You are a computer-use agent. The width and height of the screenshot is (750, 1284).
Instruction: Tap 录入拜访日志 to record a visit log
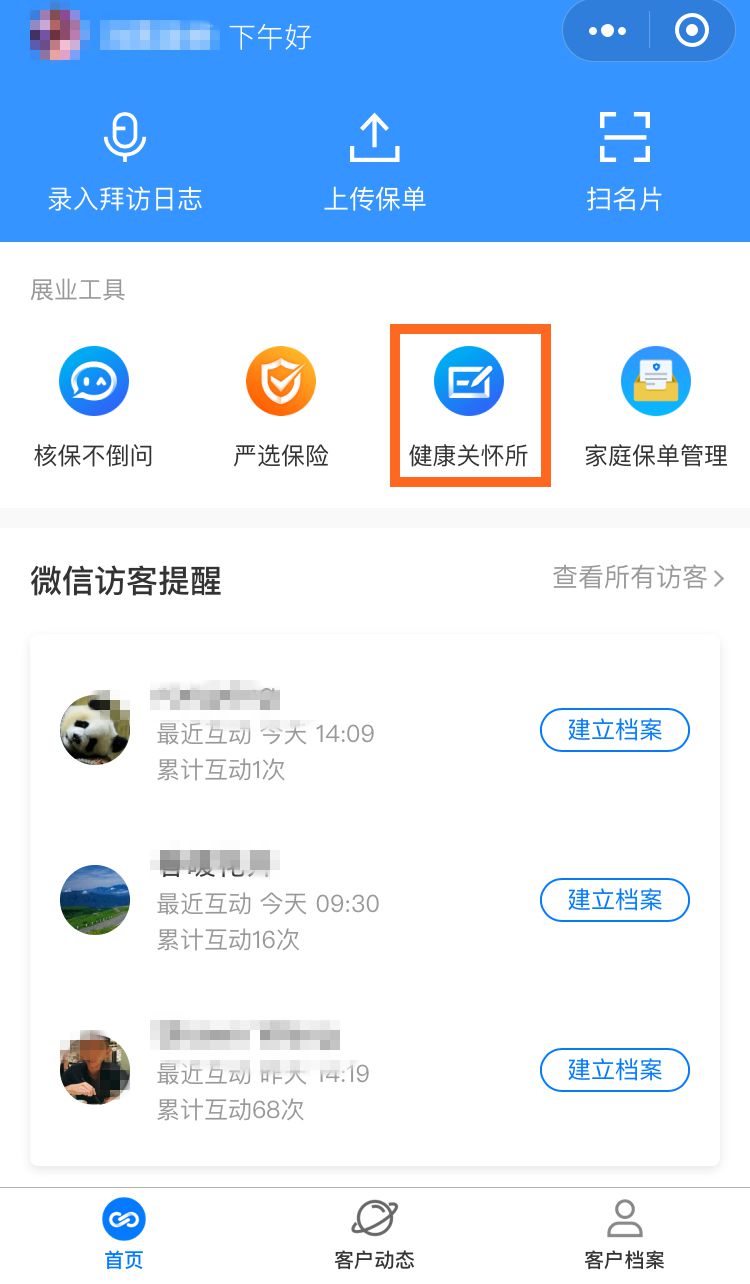(x=125, y=162)
